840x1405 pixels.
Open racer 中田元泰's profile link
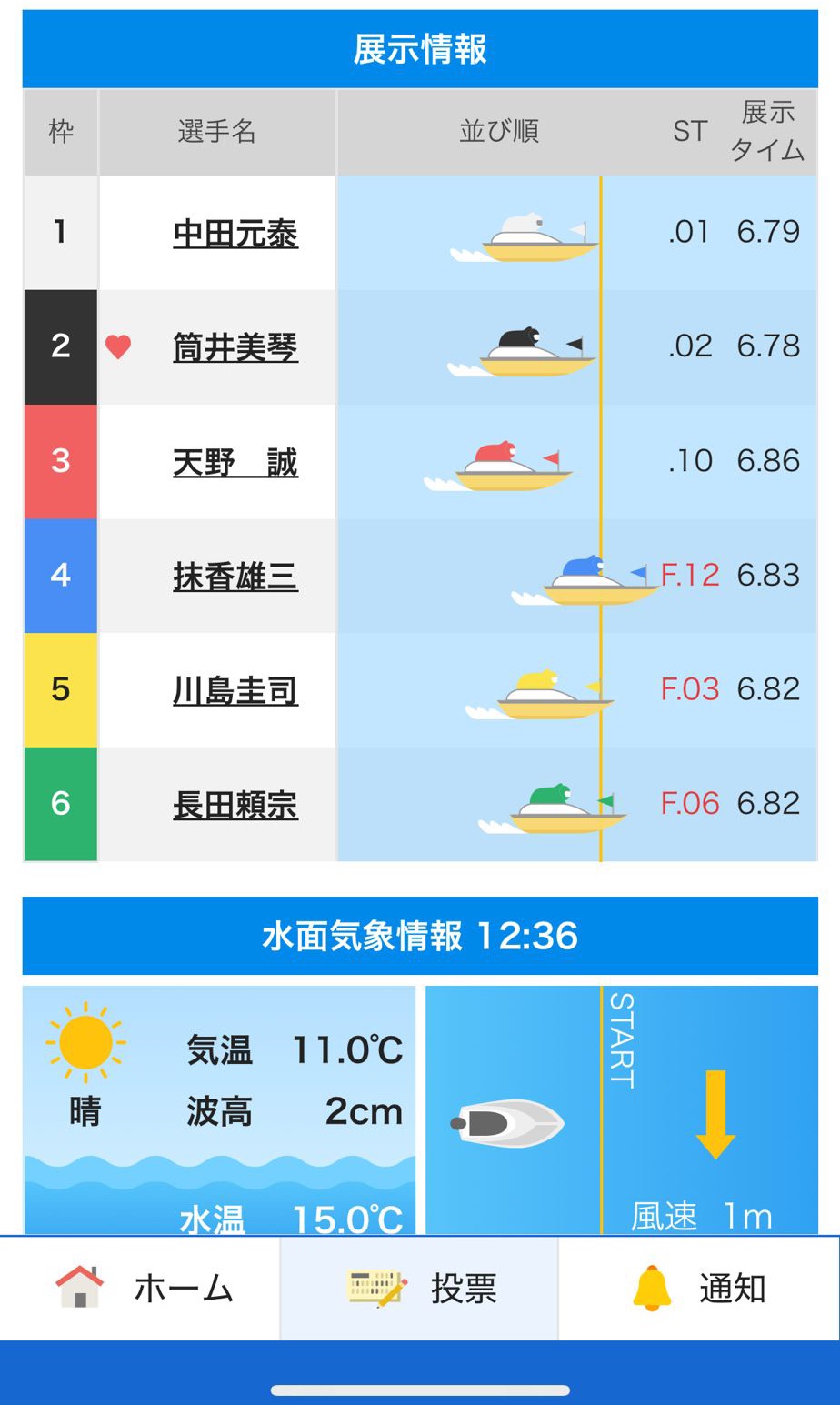tap(235, 234)
